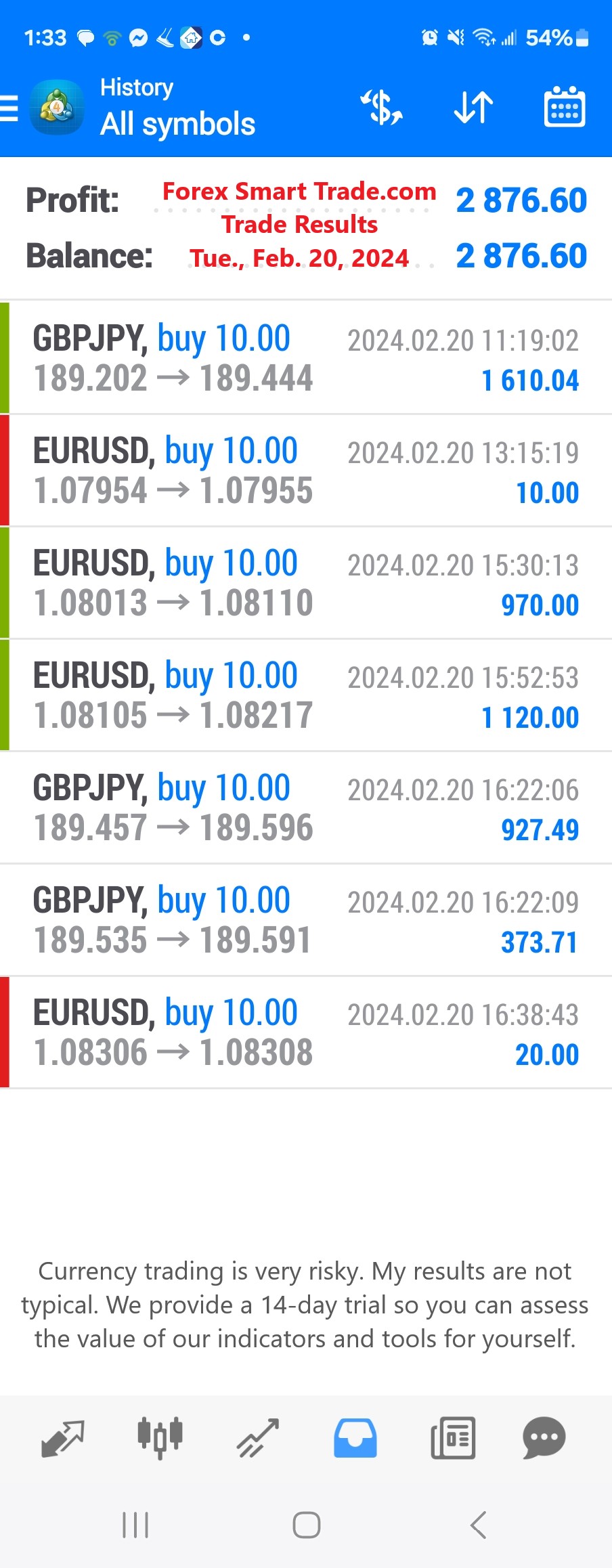Select the EURUSD trade showing 970.00 profit
The width and height of the screenshot is (612, 1568).
[x=306, y=582]
